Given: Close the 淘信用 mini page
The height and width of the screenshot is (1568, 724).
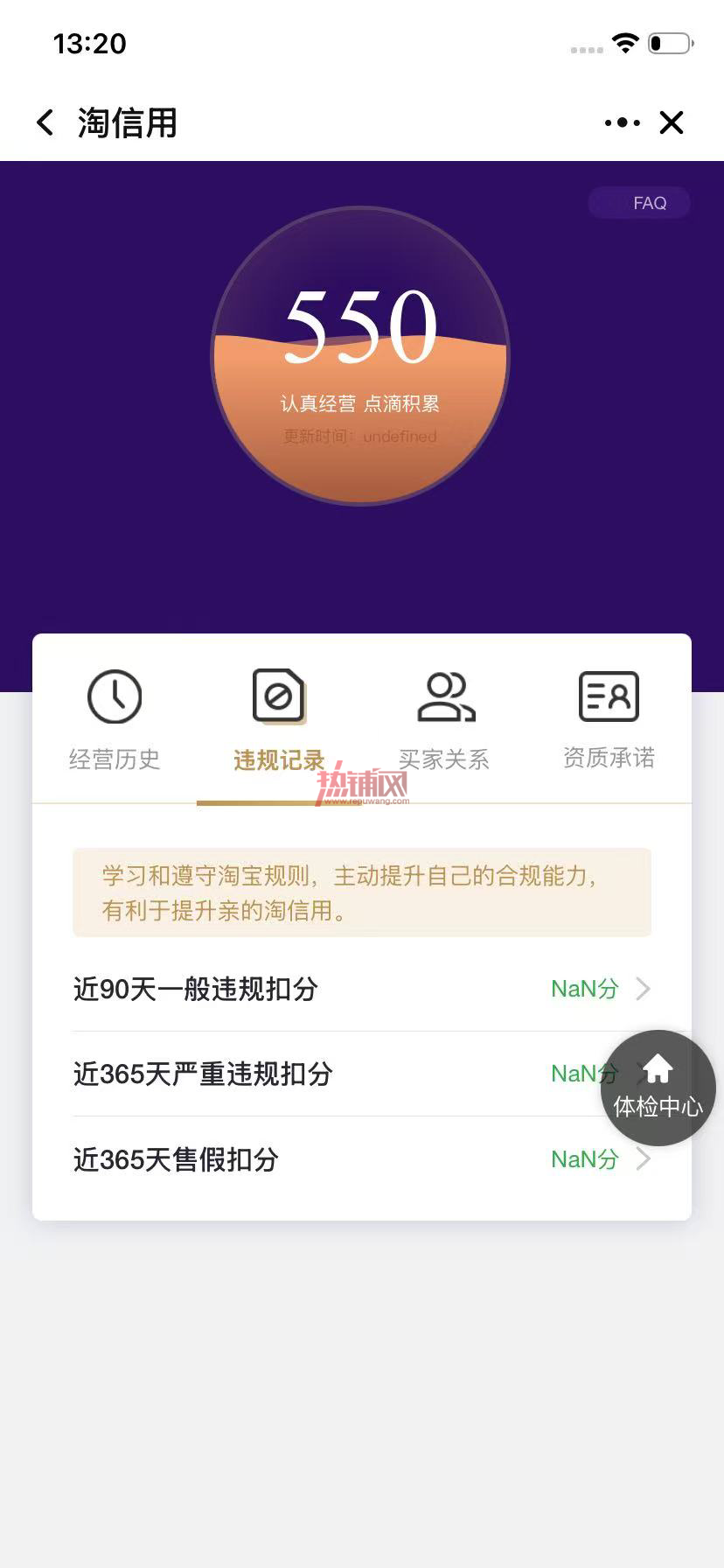Looking at the screenshot, I should tap(672, 122).
